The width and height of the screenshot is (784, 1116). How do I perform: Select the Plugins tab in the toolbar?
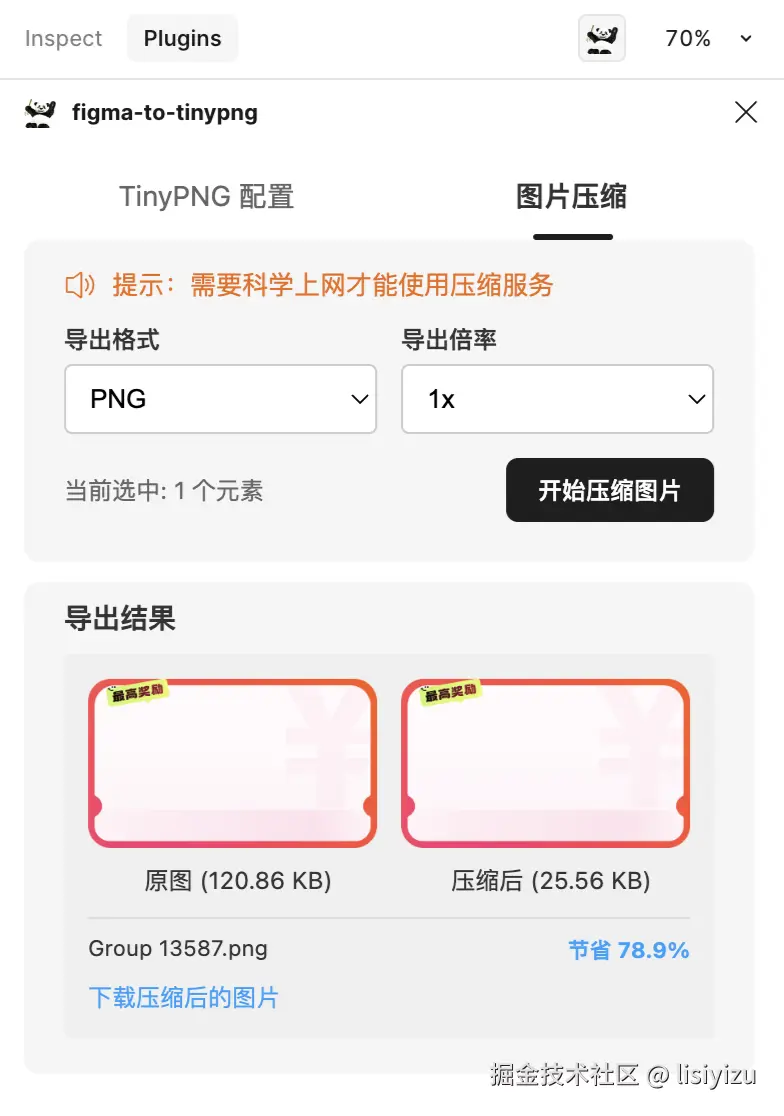[x=182, y=38]
